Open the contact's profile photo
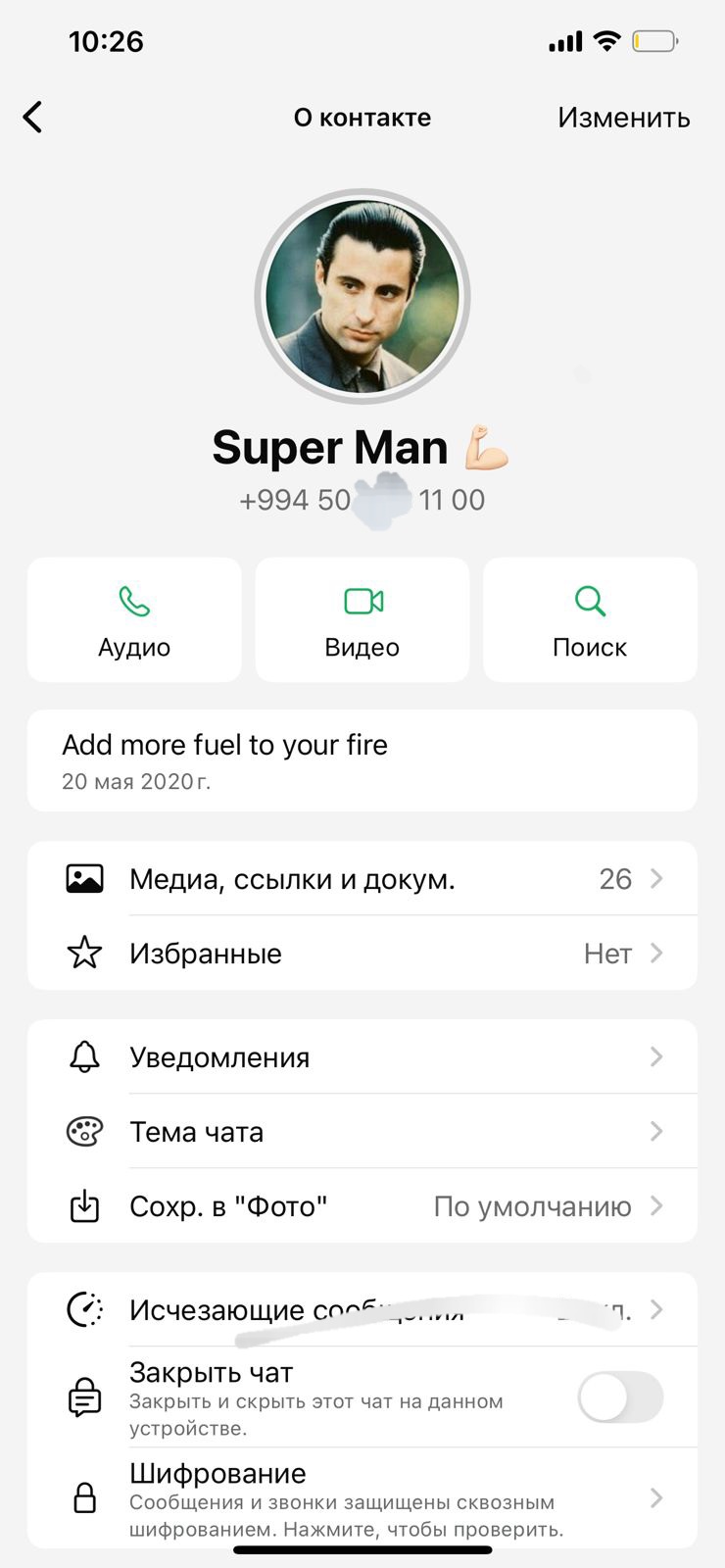The width and height of the screenshot is (725, 1568). [362, 296]
